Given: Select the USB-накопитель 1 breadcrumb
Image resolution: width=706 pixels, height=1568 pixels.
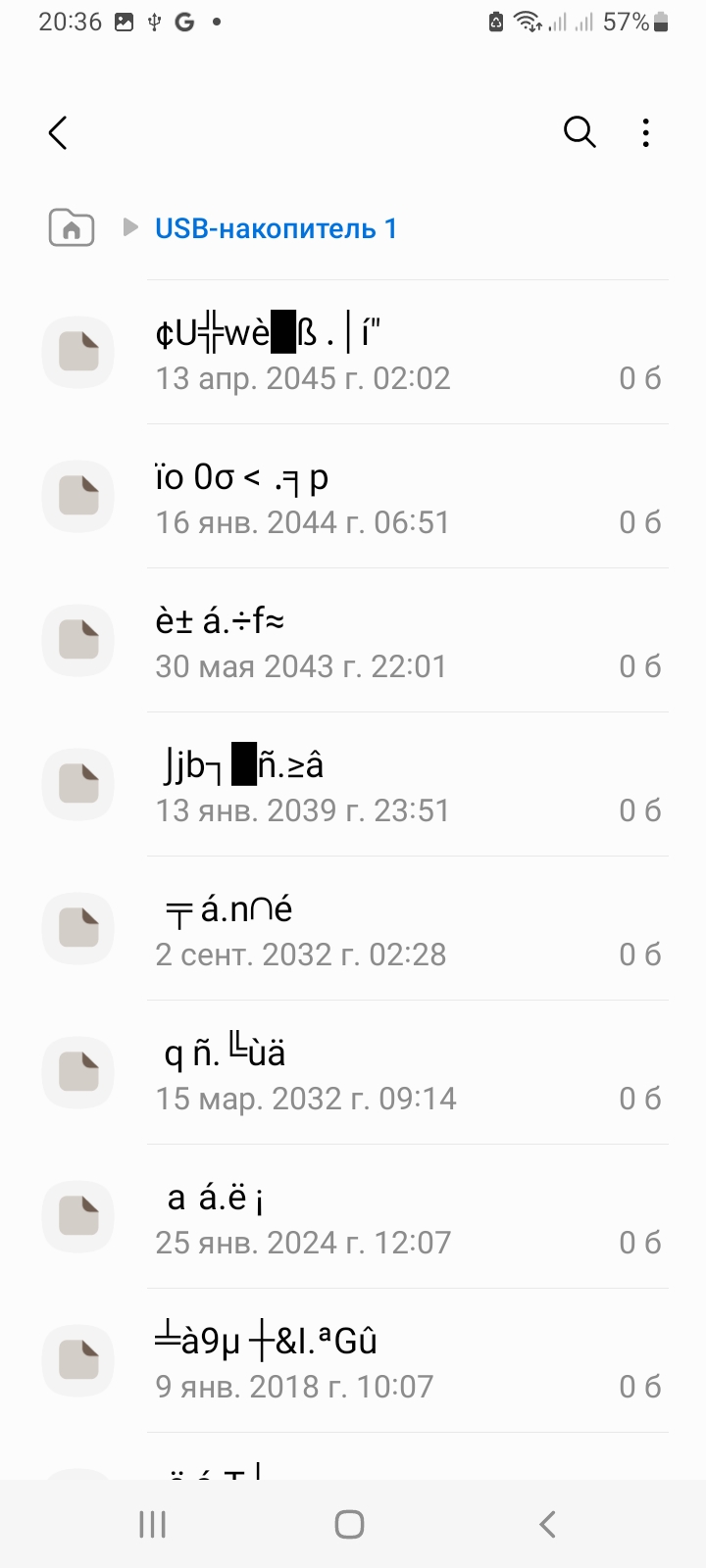Looking at the screenshot, I should (276, 228).
